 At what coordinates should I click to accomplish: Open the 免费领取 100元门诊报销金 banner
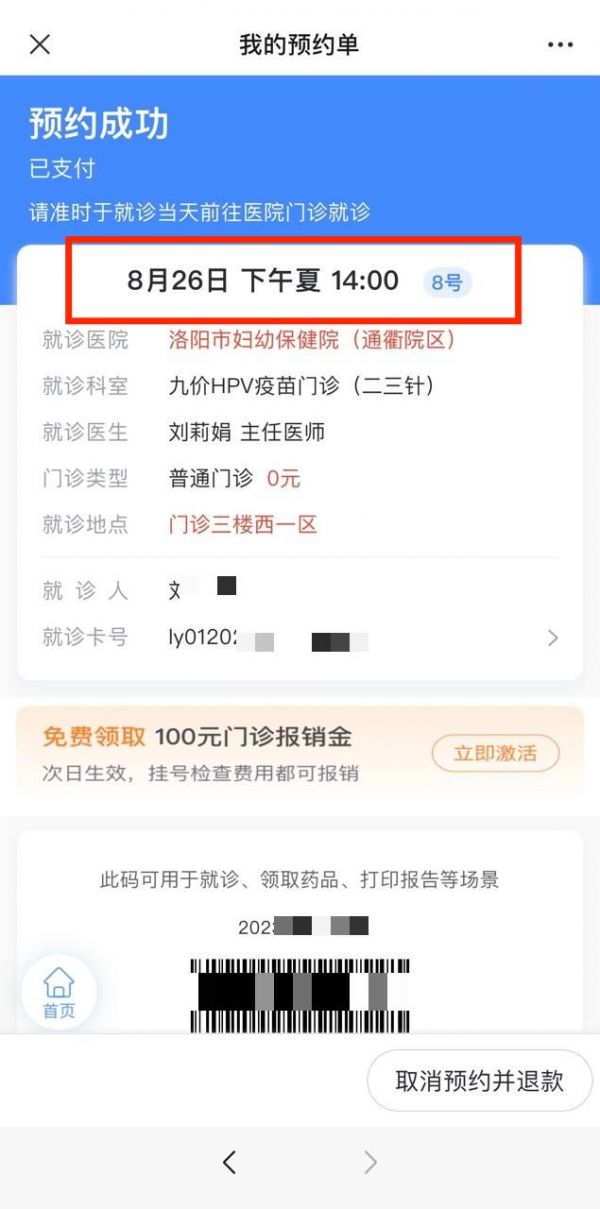(x=300, y=751)
